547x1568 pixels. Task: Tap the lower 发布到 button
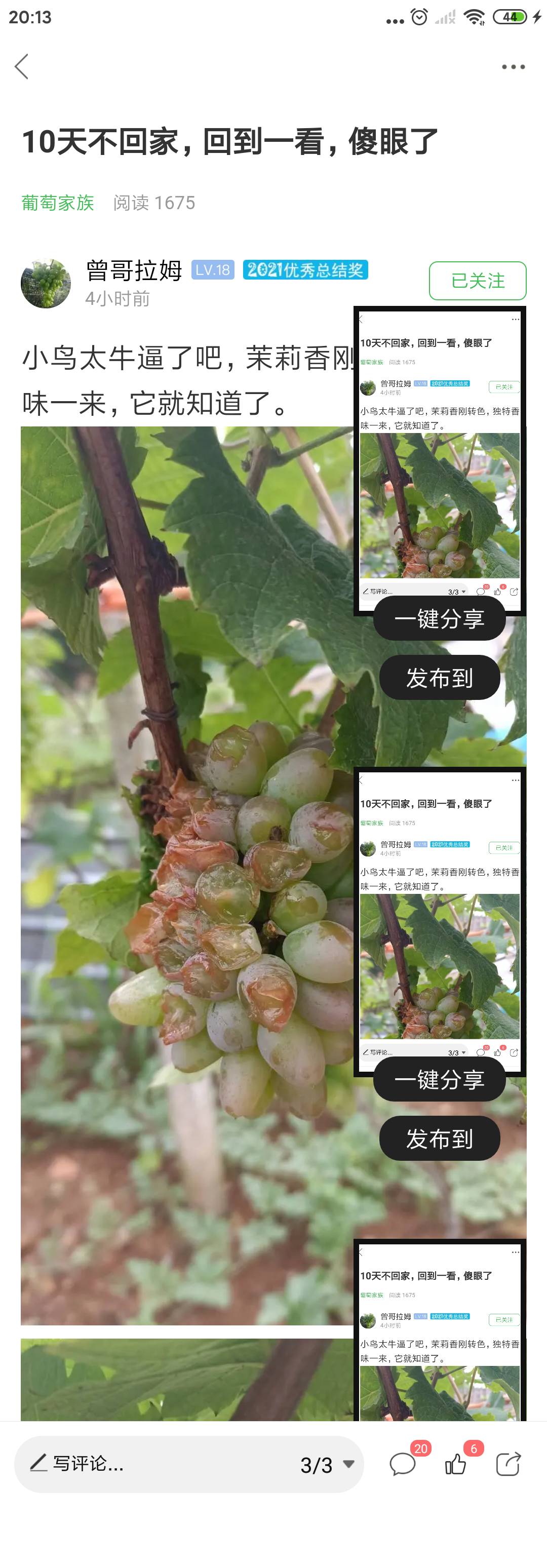pyautogui.click(x=439, y=1138)
